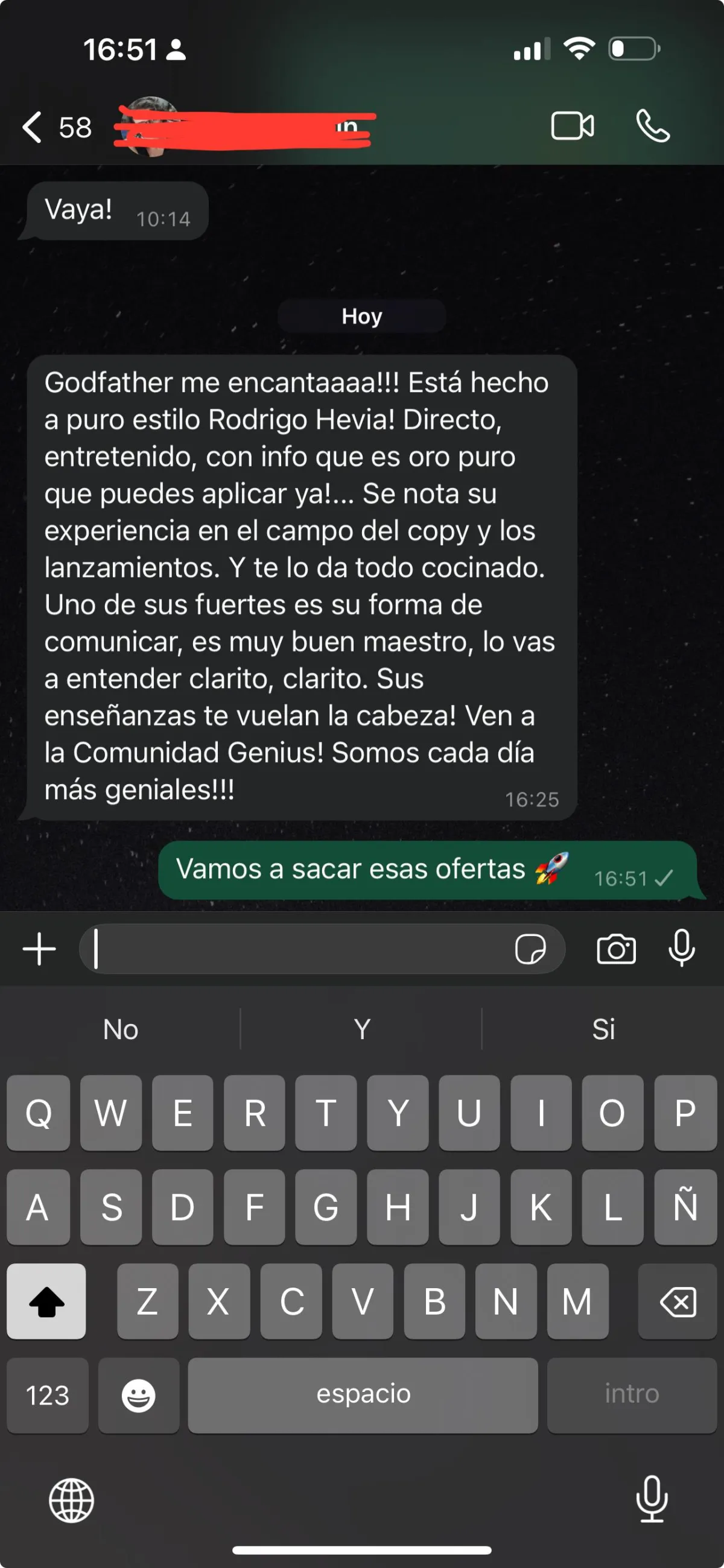Start keyboard dictation
The height and width of the screenshot is (1568, 724).
(x=652, y=1500)
